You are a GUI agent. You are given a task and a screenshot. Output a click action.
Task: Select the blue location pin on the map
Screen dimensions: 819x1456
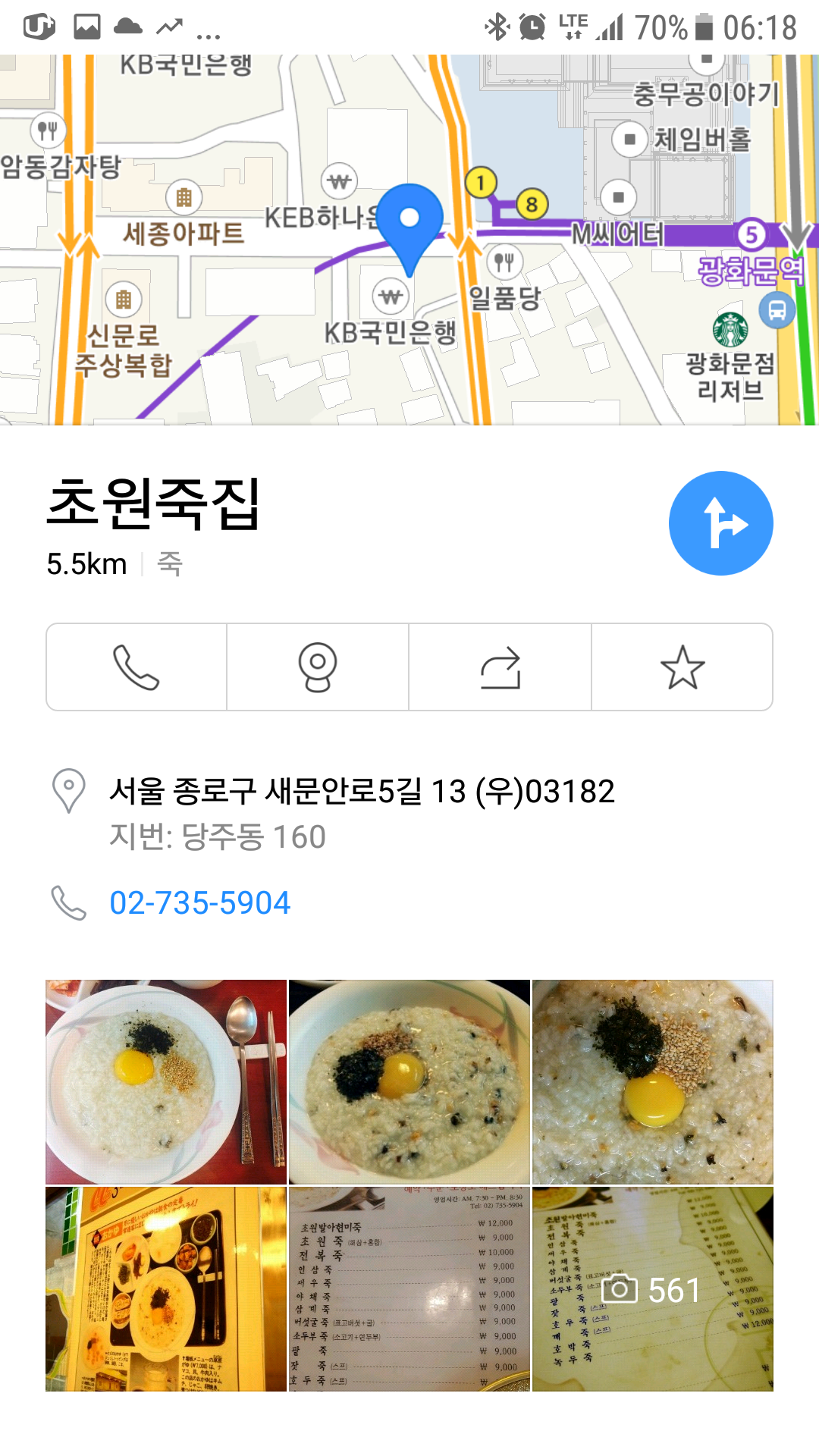point(409,220)
